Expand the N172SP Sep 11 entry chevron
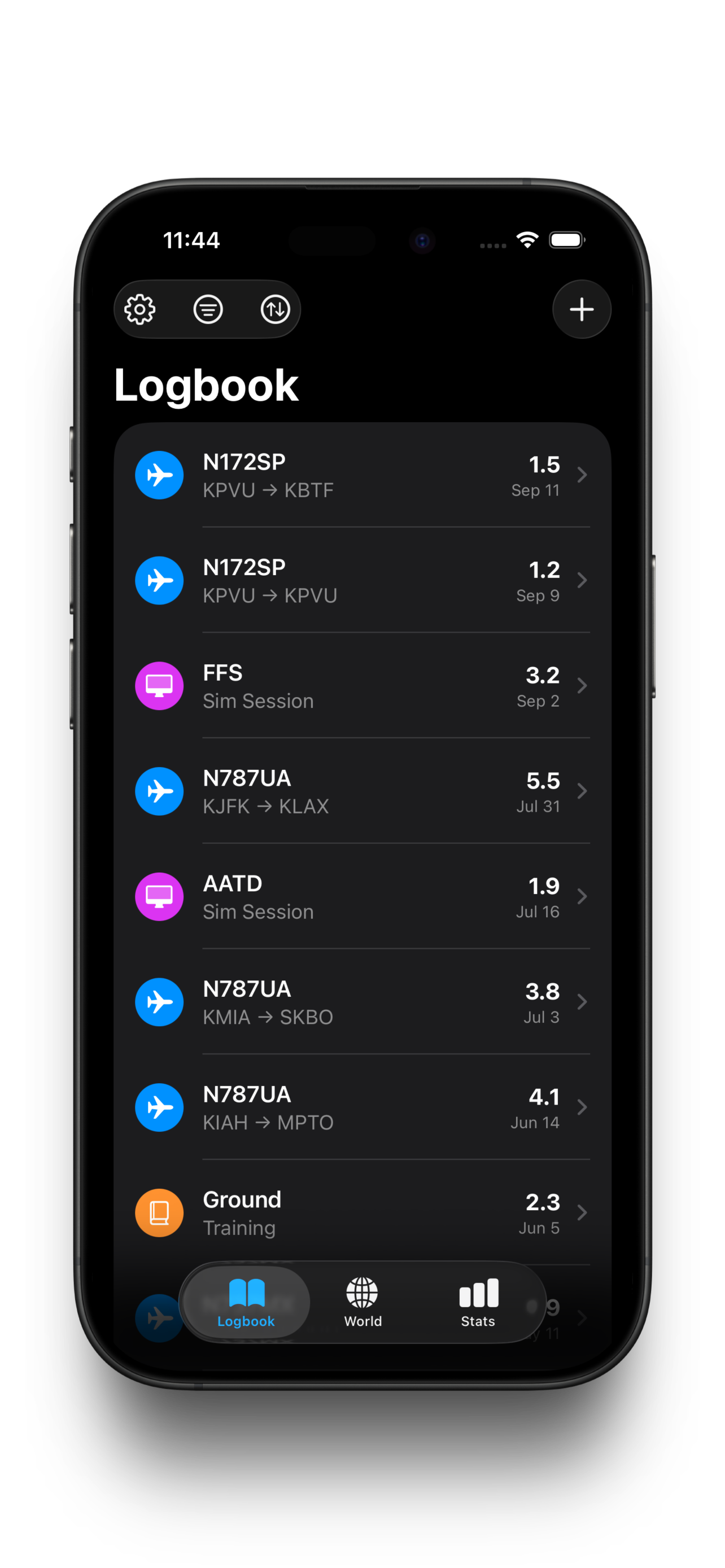The width and height of the screenshot is (725, 1568). point(582,475)
